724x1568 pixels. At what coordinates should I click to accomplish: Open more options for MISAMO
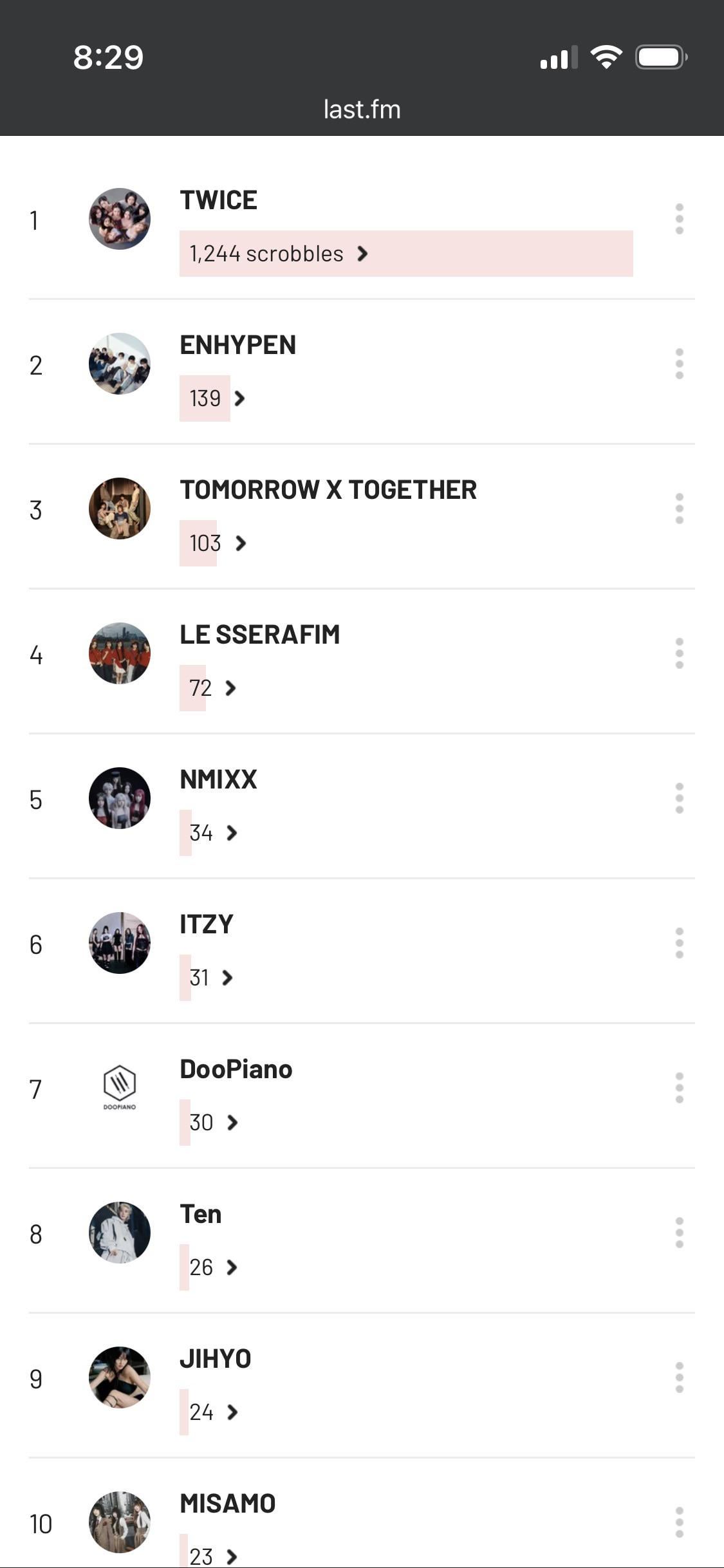[679, 1522]
